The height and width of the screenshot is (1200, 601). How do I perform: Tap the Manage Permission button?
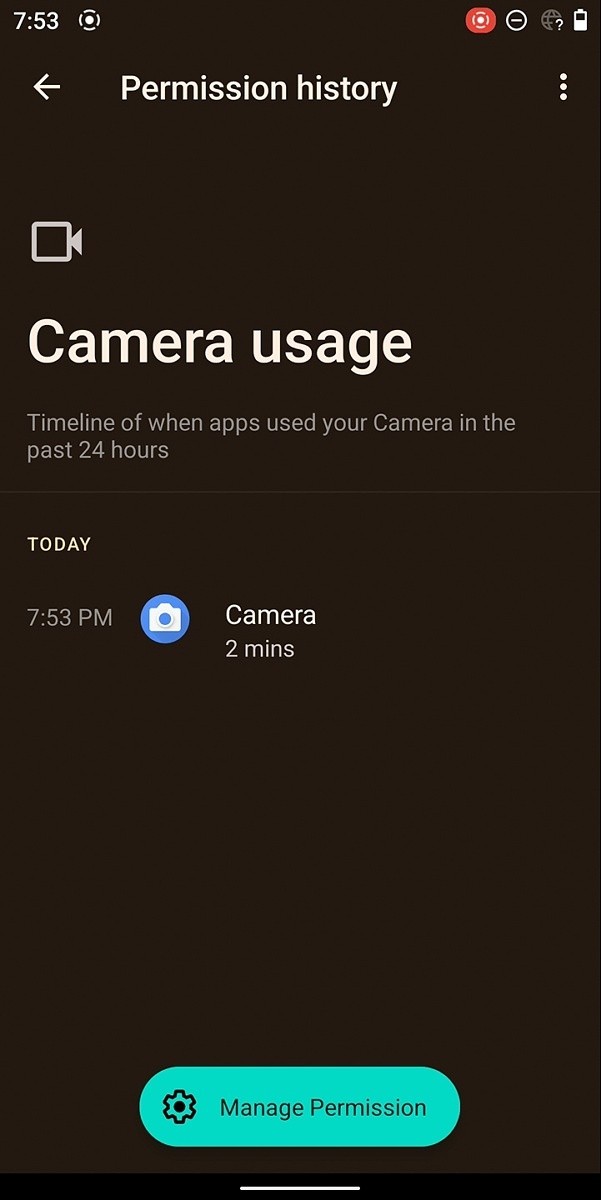coord(299,1107)
